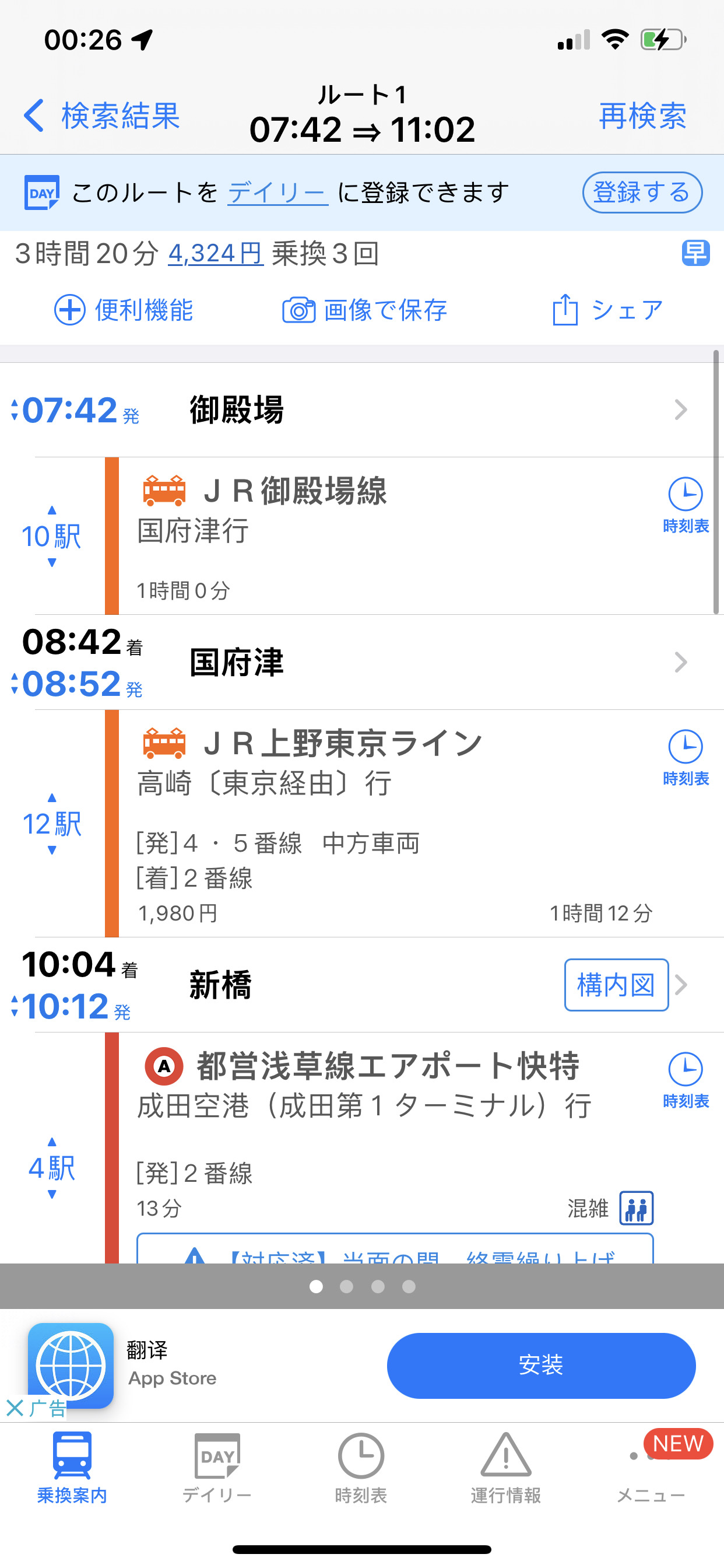This screenshot has width=724, height=1568.
Task: Switch to the デイリー tab
Action: pyautogui.click(x=217, y=1468)
